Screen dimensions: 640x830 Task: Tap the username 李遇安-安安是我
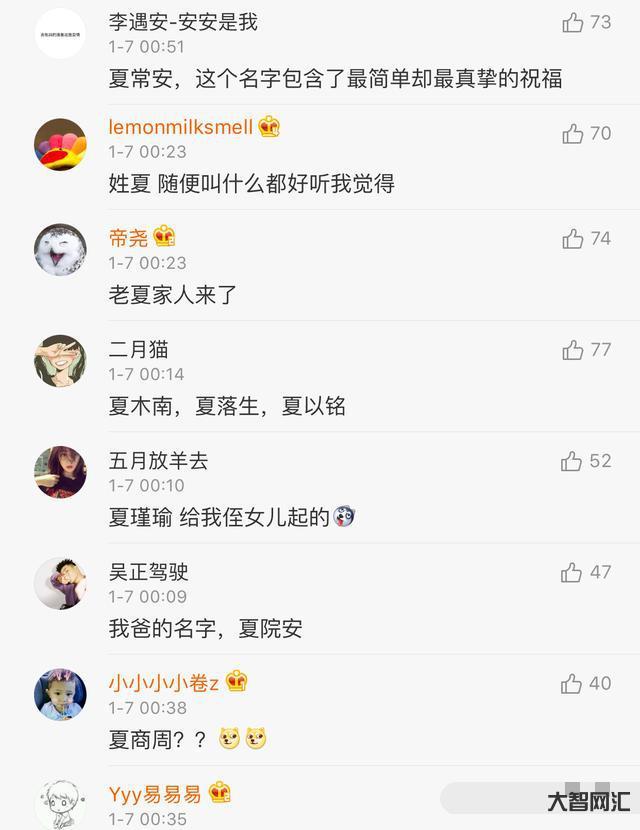click(183, 22)
